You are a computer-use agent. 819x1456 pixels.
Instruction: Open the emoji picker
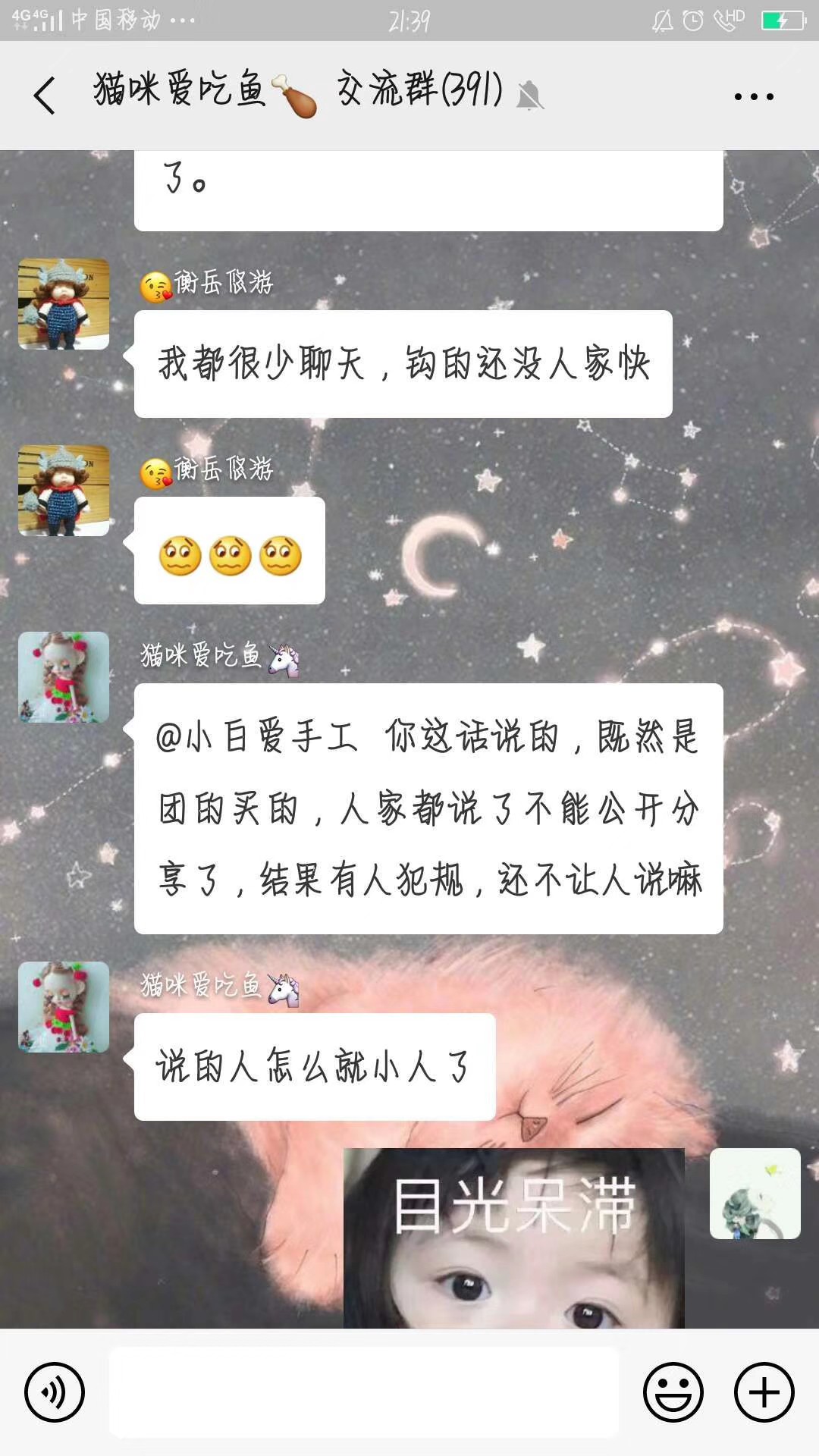tap(673, 1392)
